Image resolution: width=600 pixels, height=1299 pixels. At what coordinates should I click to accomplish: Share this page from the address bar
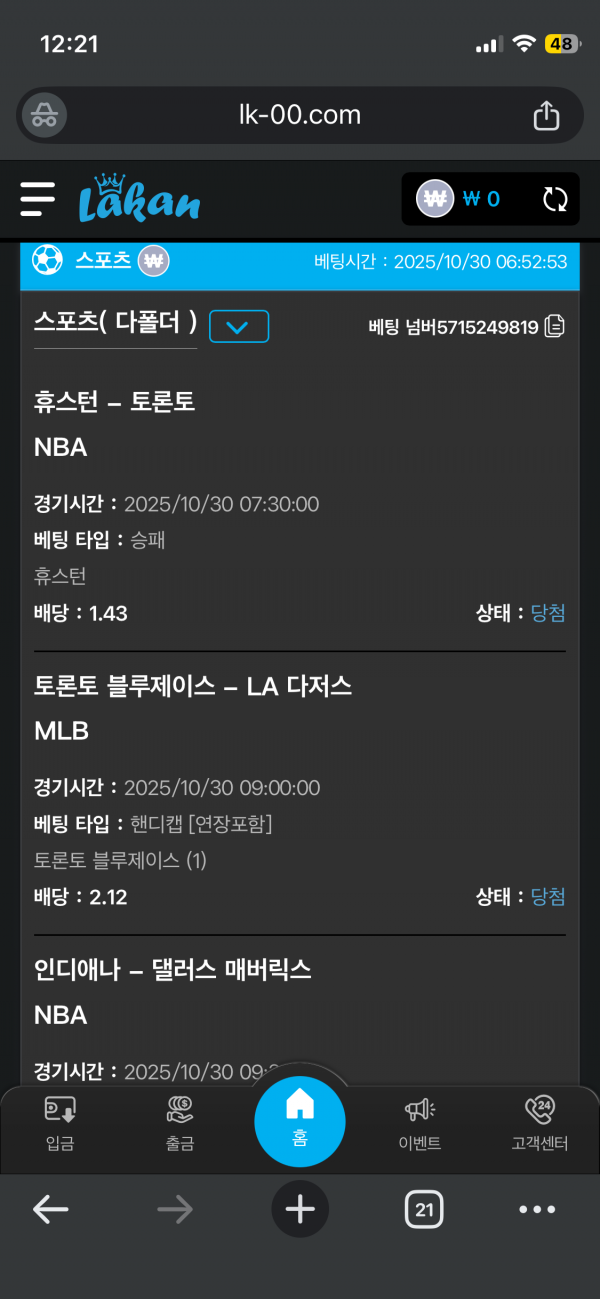click(x=546, y=116)
